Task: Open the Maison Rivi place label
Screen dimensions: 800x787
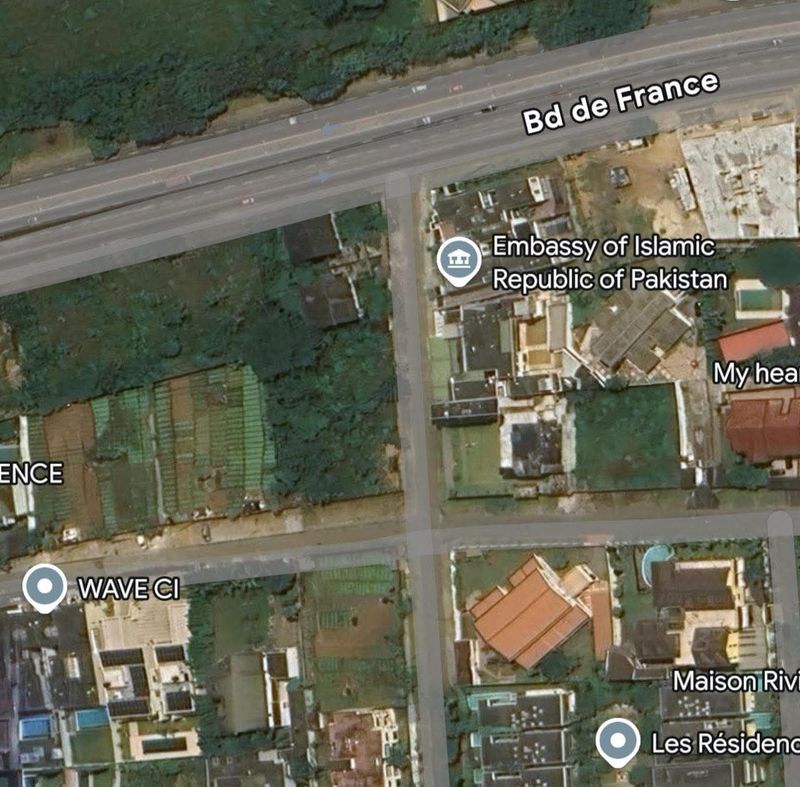Action: (735, 681)
